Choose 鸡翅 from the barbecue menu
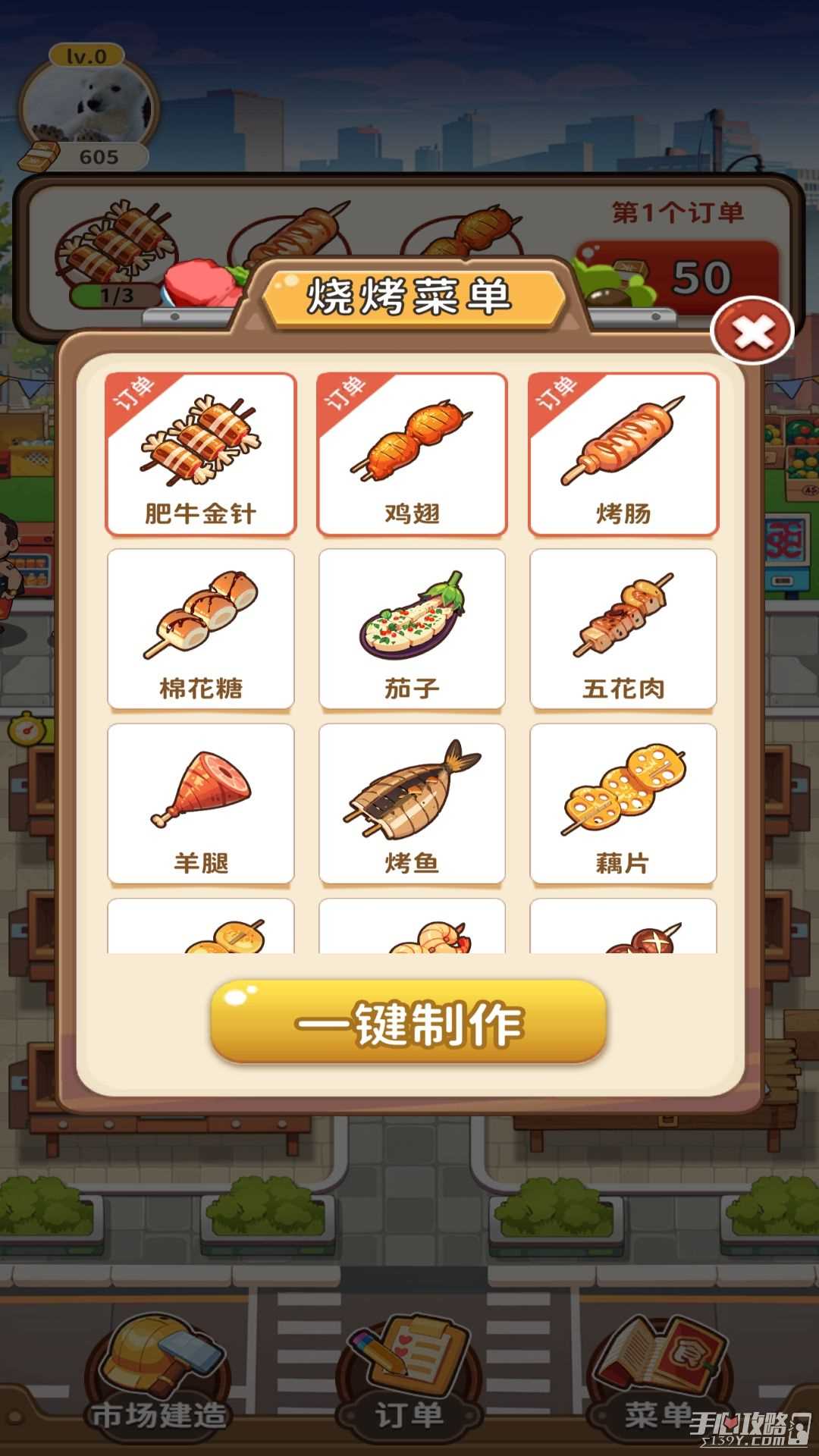Image resolution: width=819 pixels, height=1456 pixels. click(x=412, y=454)
